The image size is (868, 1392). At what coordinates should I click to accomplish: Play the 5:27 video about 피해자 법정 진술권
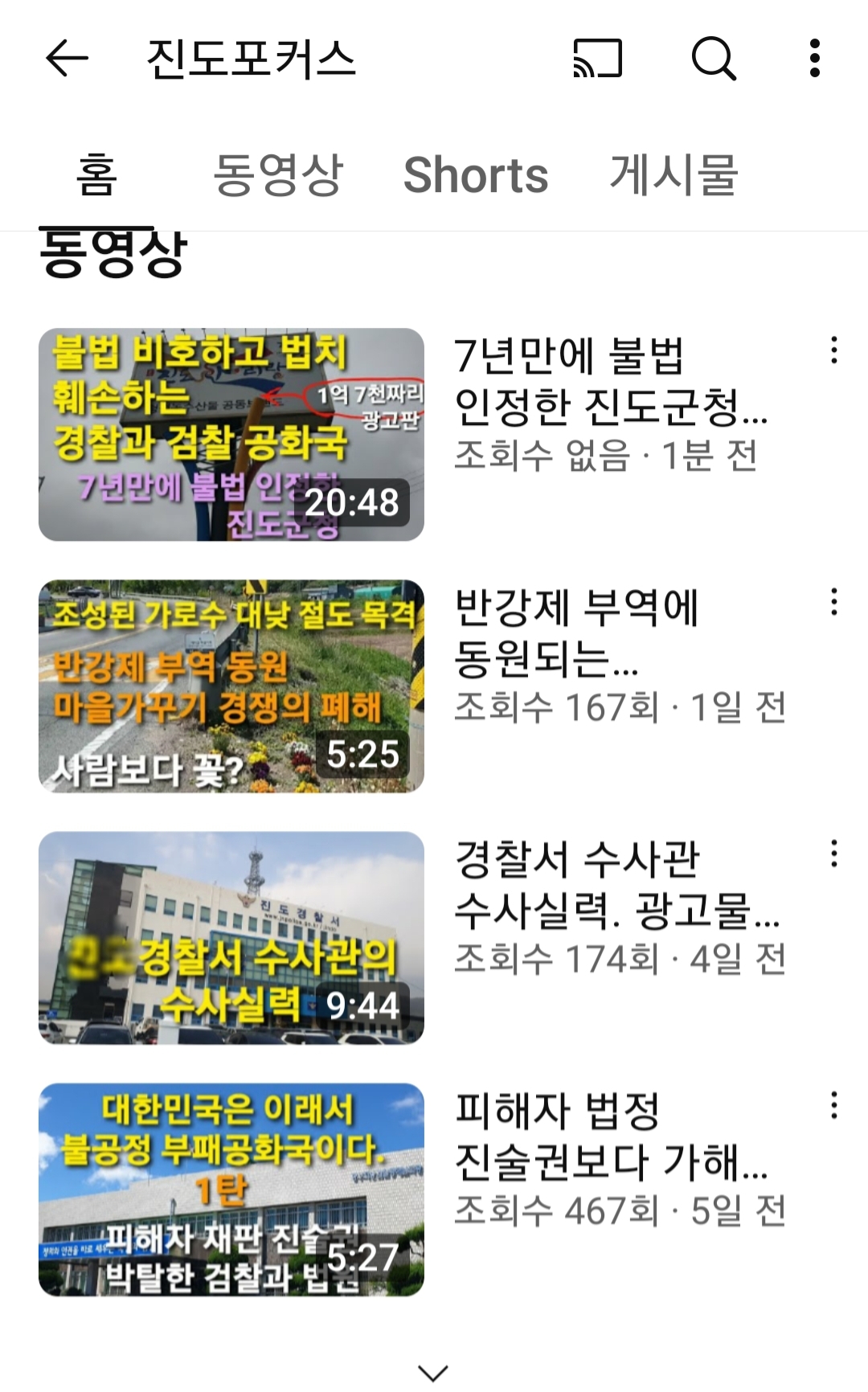(231, 1189)
